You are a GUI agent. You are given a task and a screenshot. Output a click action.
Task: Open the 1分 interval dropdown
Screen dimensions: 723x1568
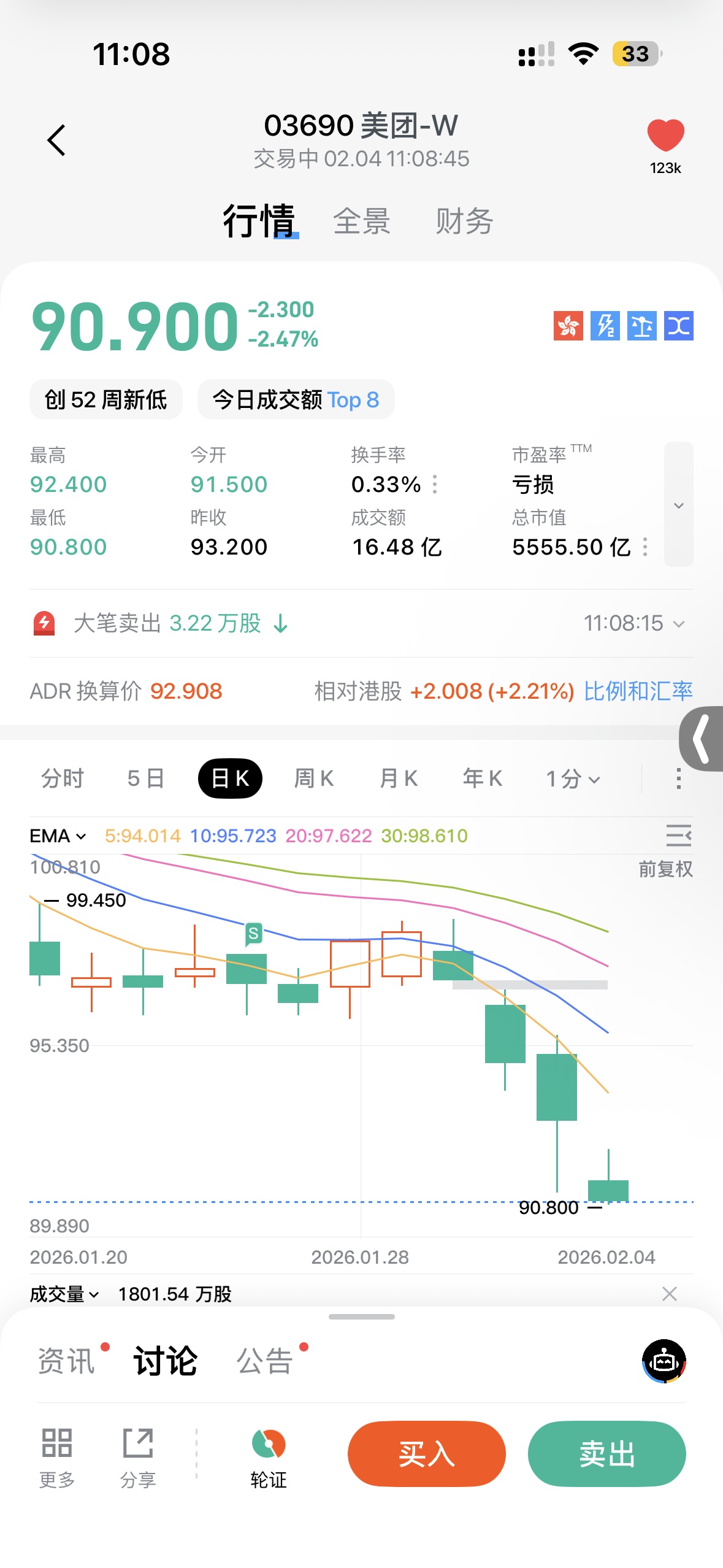[x=573, y=779]
